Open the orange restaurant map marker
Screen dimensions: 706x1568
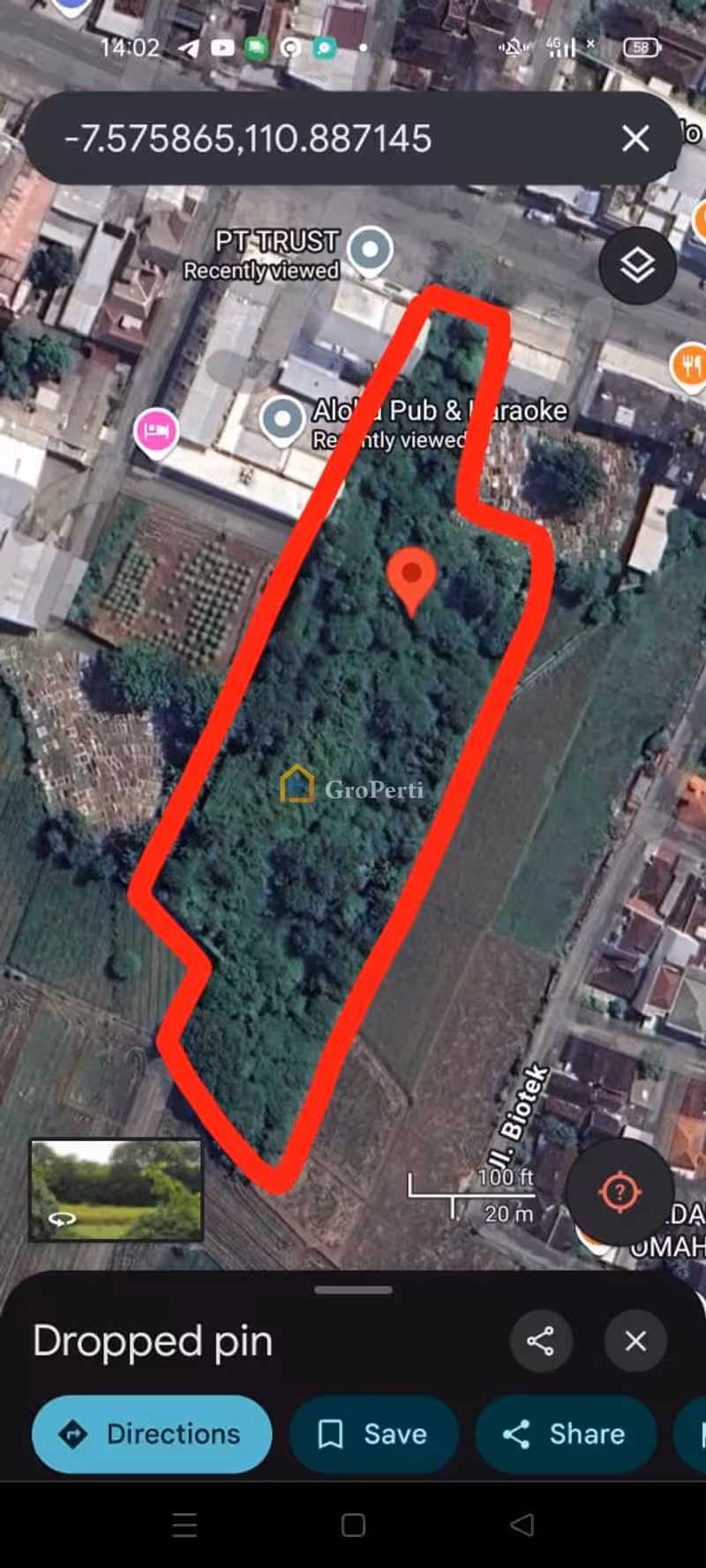point(690,364)
